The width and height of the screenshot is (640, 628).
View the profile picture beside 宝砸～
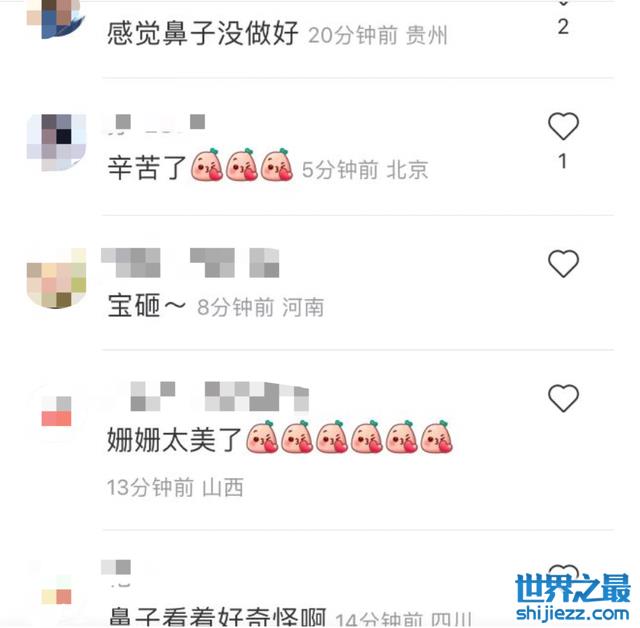tap(56, 279)
